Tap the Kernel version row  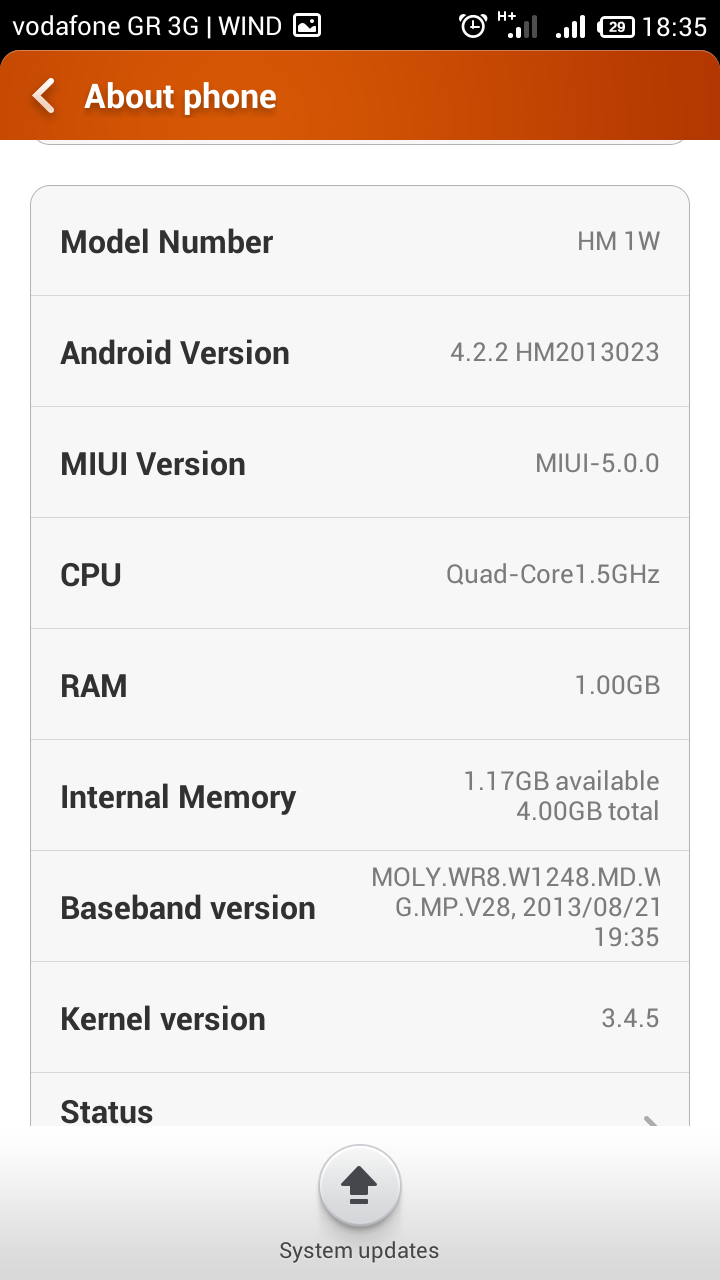click(x=360, y=1018)
